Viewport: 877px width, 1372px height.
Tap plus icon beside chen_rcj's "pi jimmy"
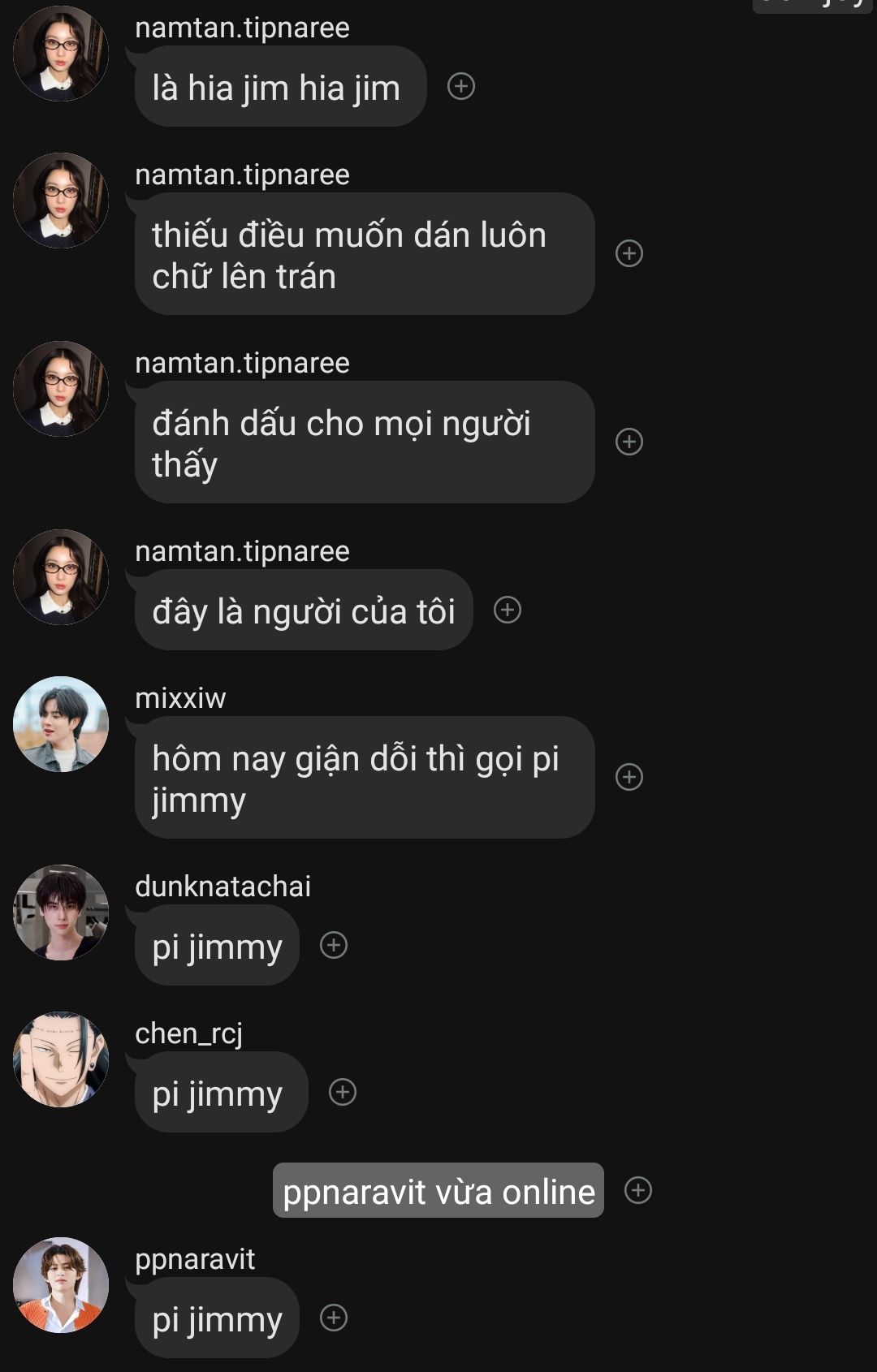click(343, 1092)
